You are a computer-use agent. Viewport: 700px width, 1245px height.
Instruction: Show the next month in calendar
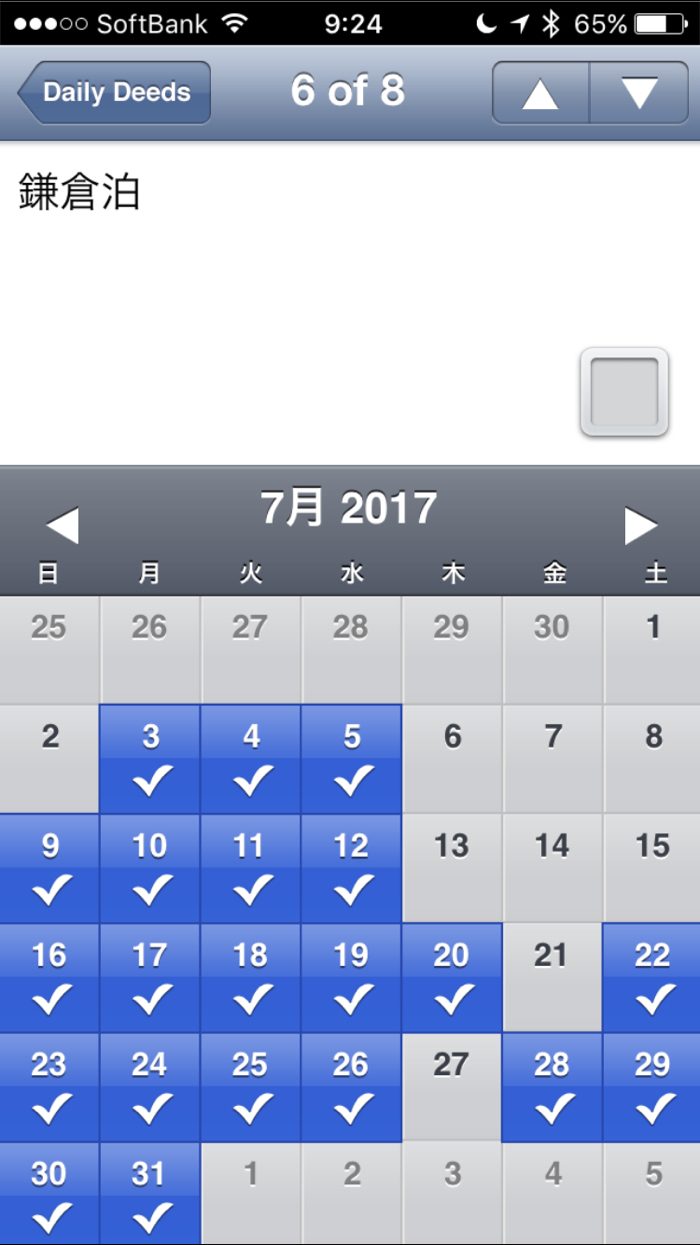pos(640,525)
